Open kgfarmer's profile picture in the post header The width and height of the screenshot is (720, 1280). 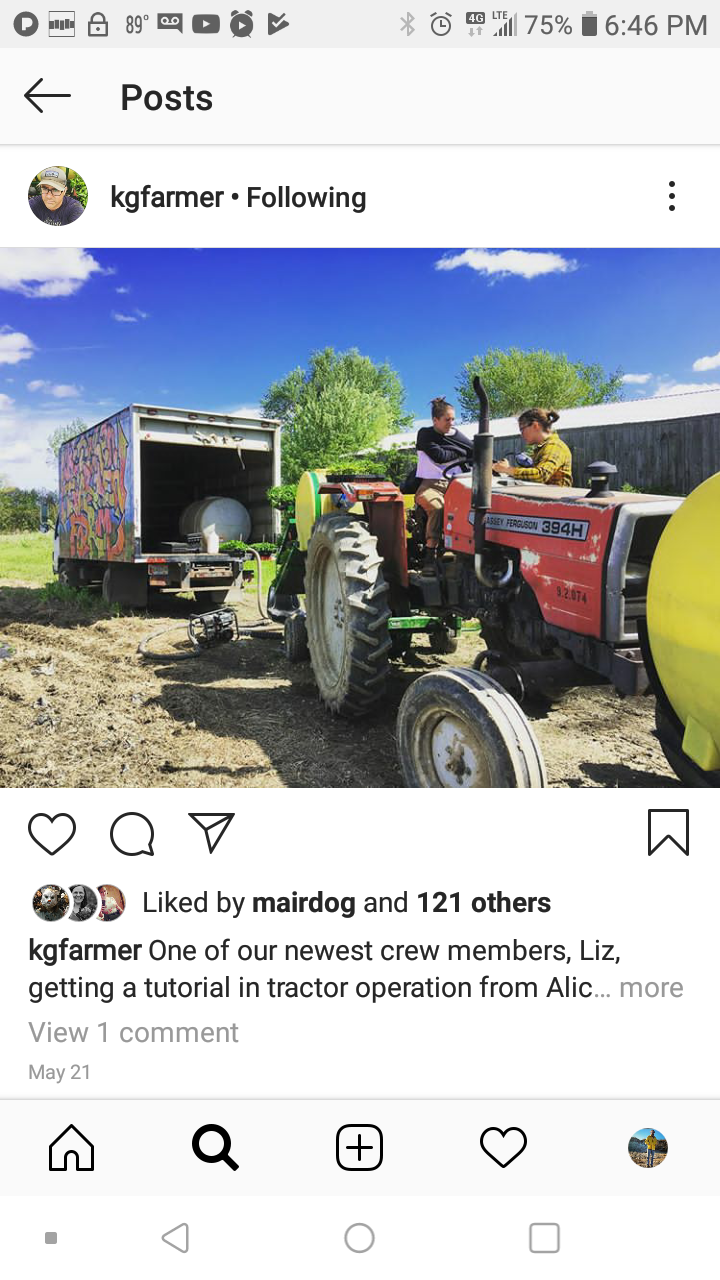58,196
